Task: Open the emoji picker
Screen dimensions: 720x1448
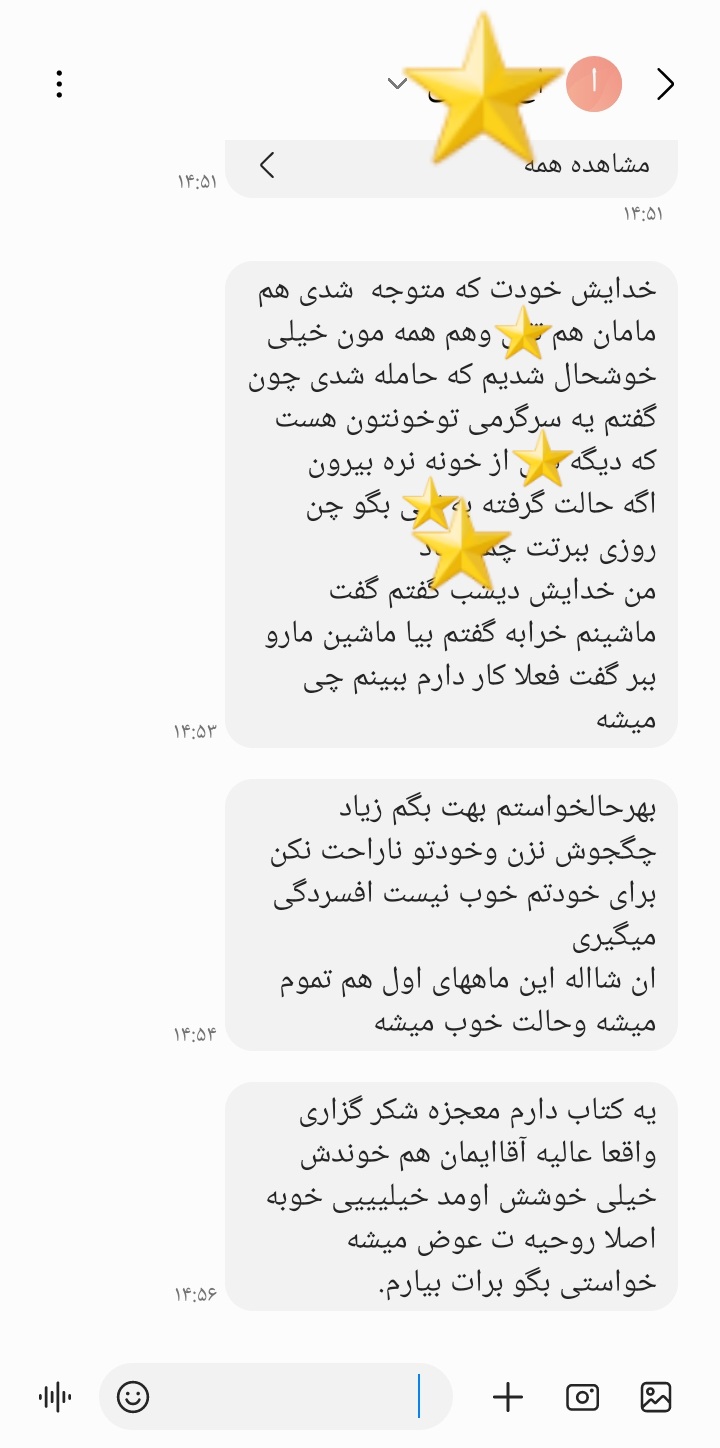Action: point(133,1396)
